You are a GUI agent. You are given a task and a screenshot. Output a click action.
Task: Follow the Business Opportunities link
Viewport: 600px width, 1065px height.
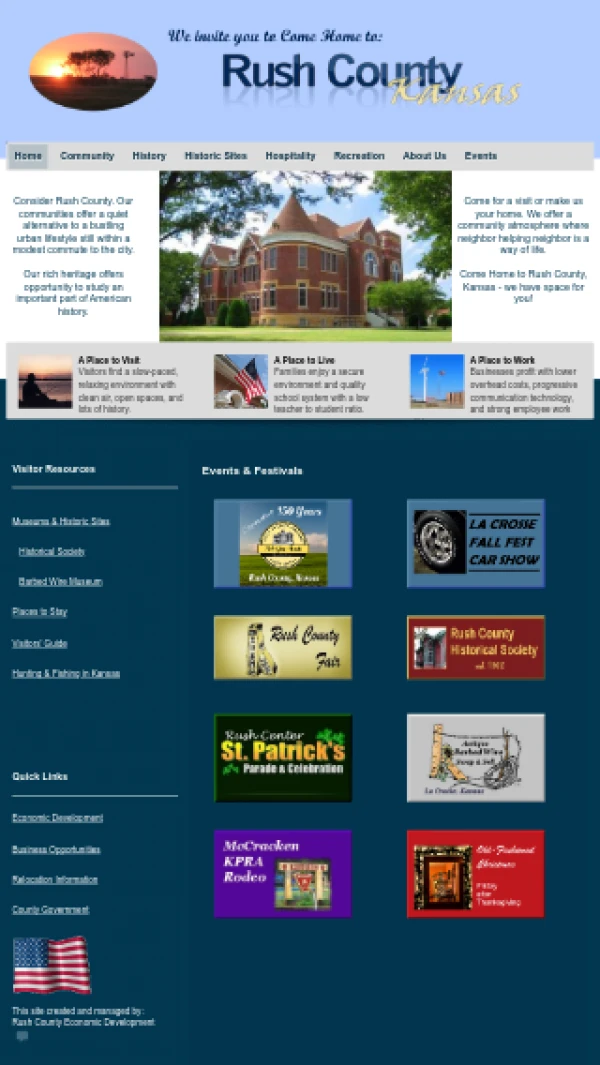(x=56, y=850)
